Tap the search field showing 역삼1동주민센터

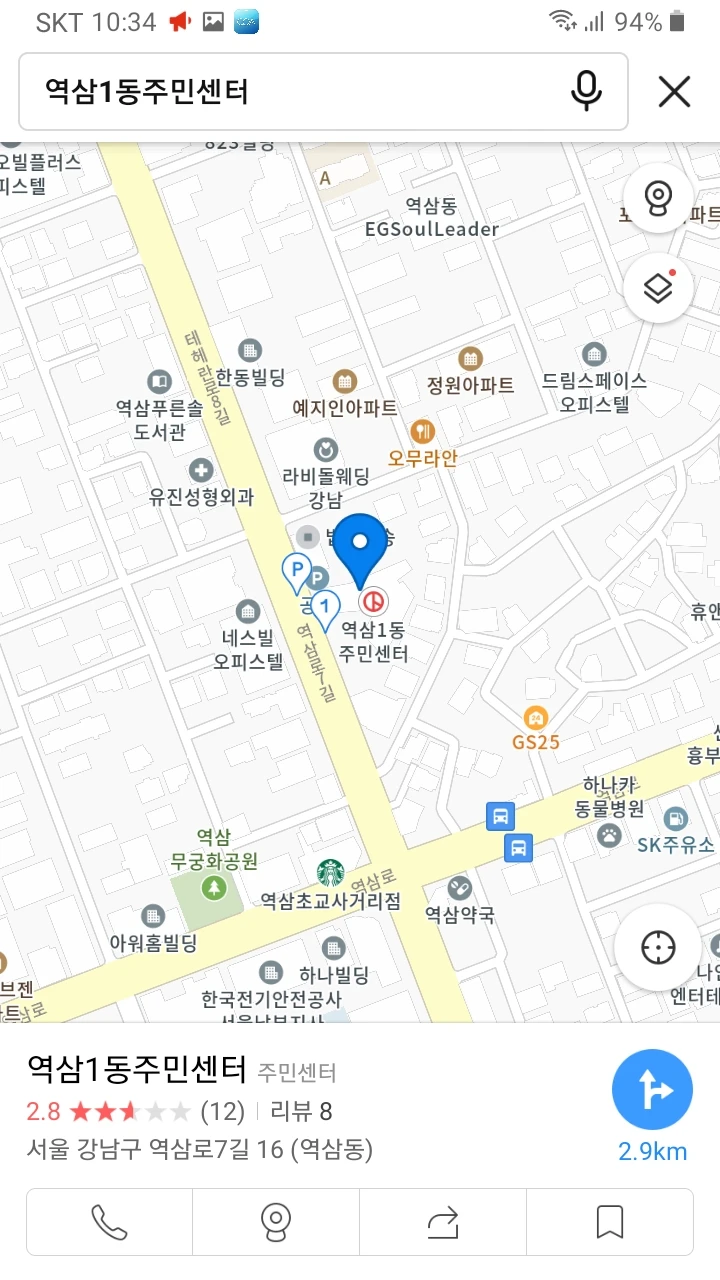click(x=290, y=92)
